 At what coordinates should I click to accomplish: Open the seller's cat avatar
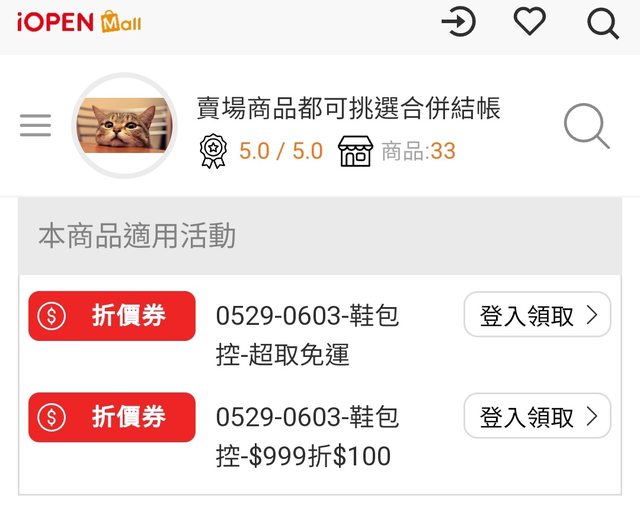(x=125, y=126)
